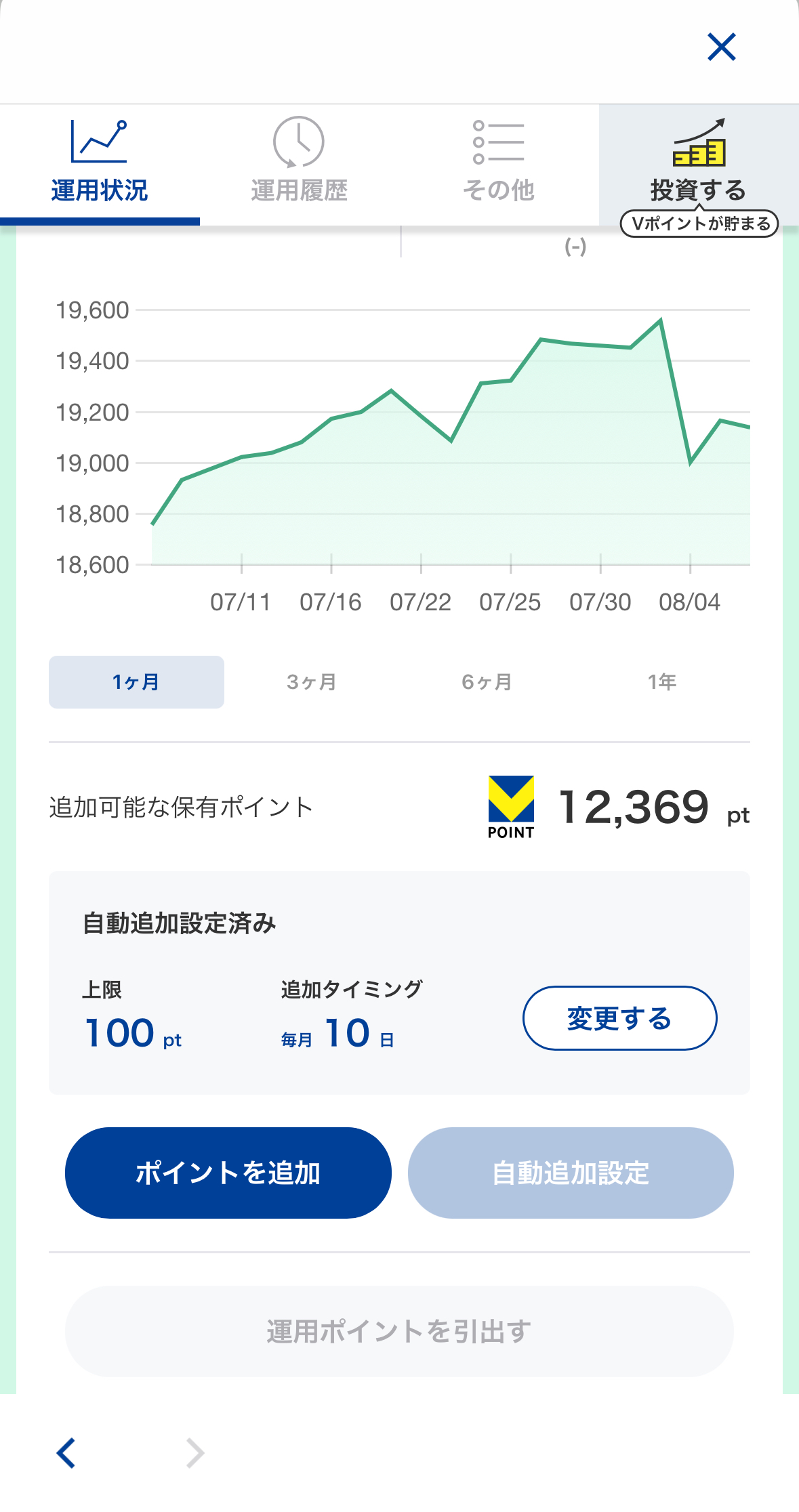Viewport: 799px width, 1512px height.
Task: Close this screen with the X icon
Action: [x=721, y=47]
